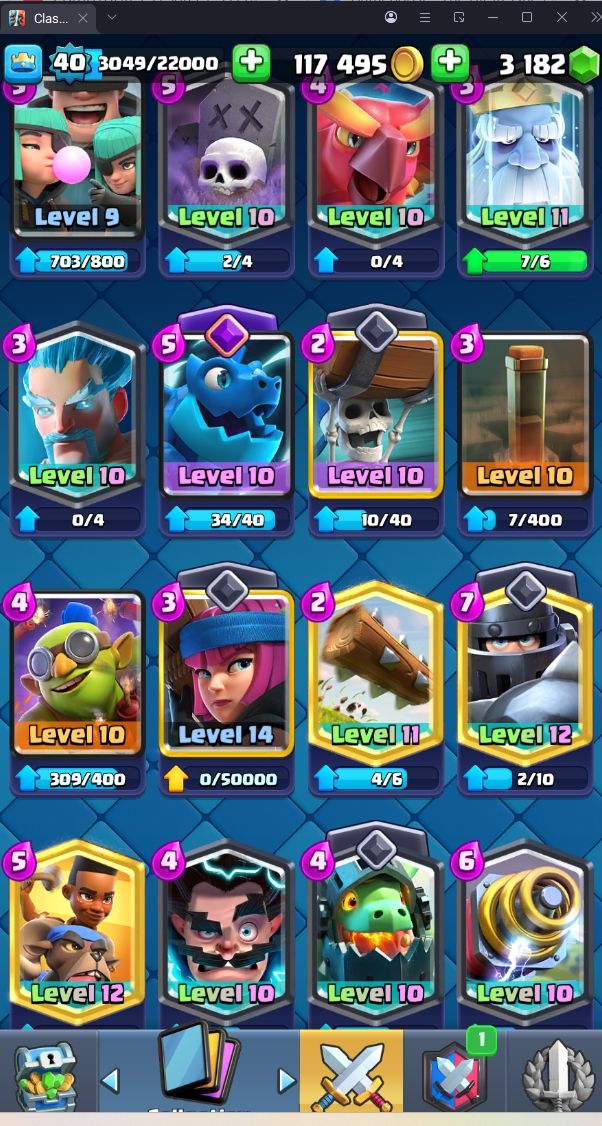Select the Sparky card
Viewport: 602px width, 1126px height.
pos(523,930)
